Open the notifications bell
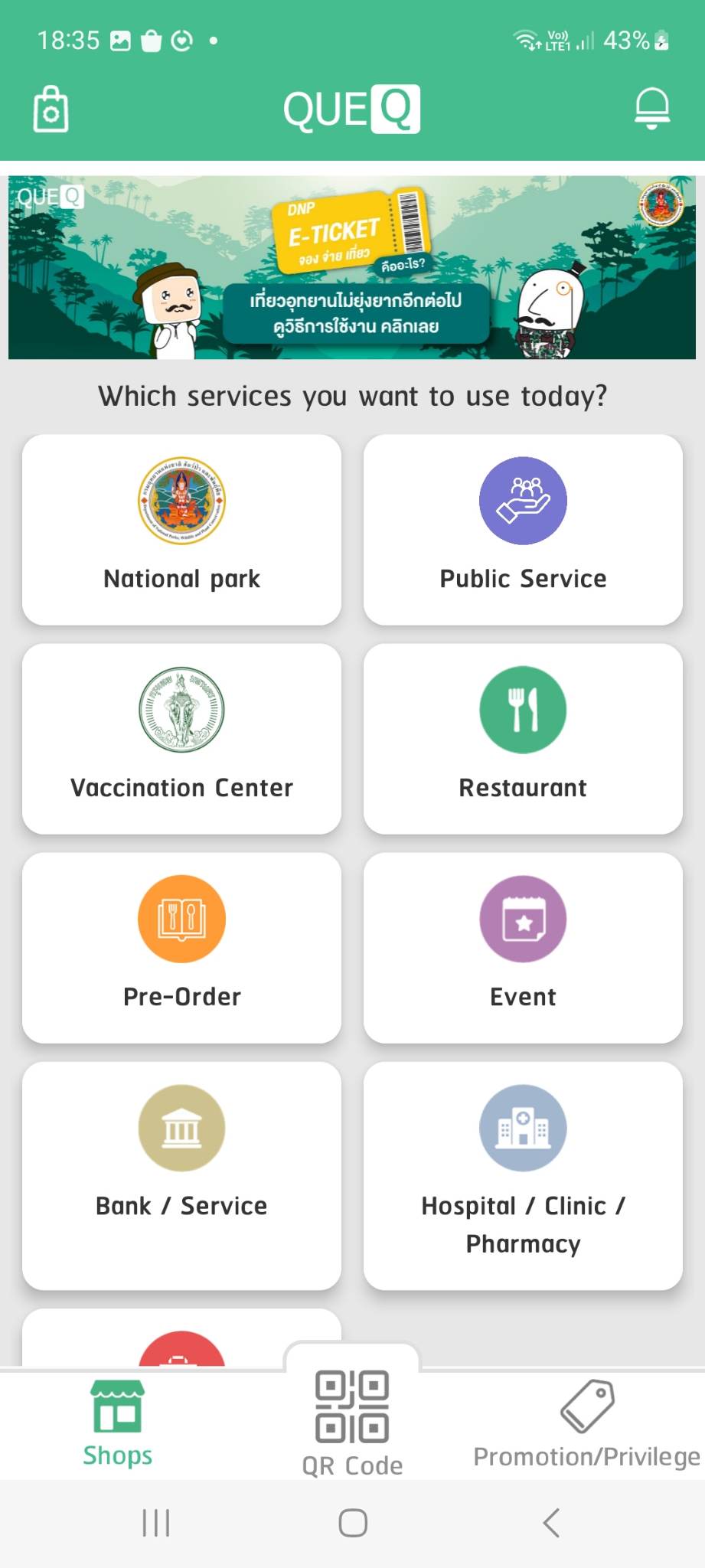The width and height of the screenshot is (705, 1568). [x=651, y=107]
